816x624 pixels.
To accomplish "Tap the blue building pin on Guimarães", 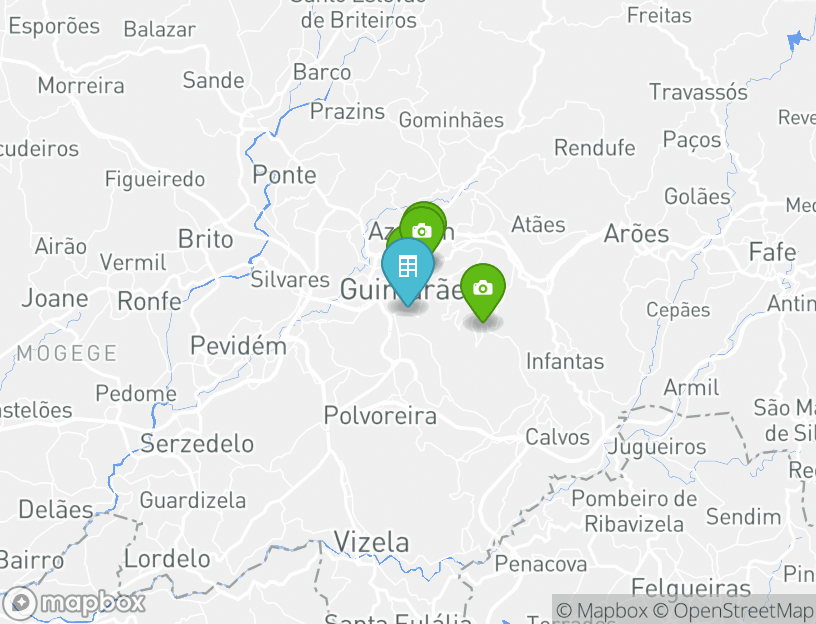I will point(407,267).
